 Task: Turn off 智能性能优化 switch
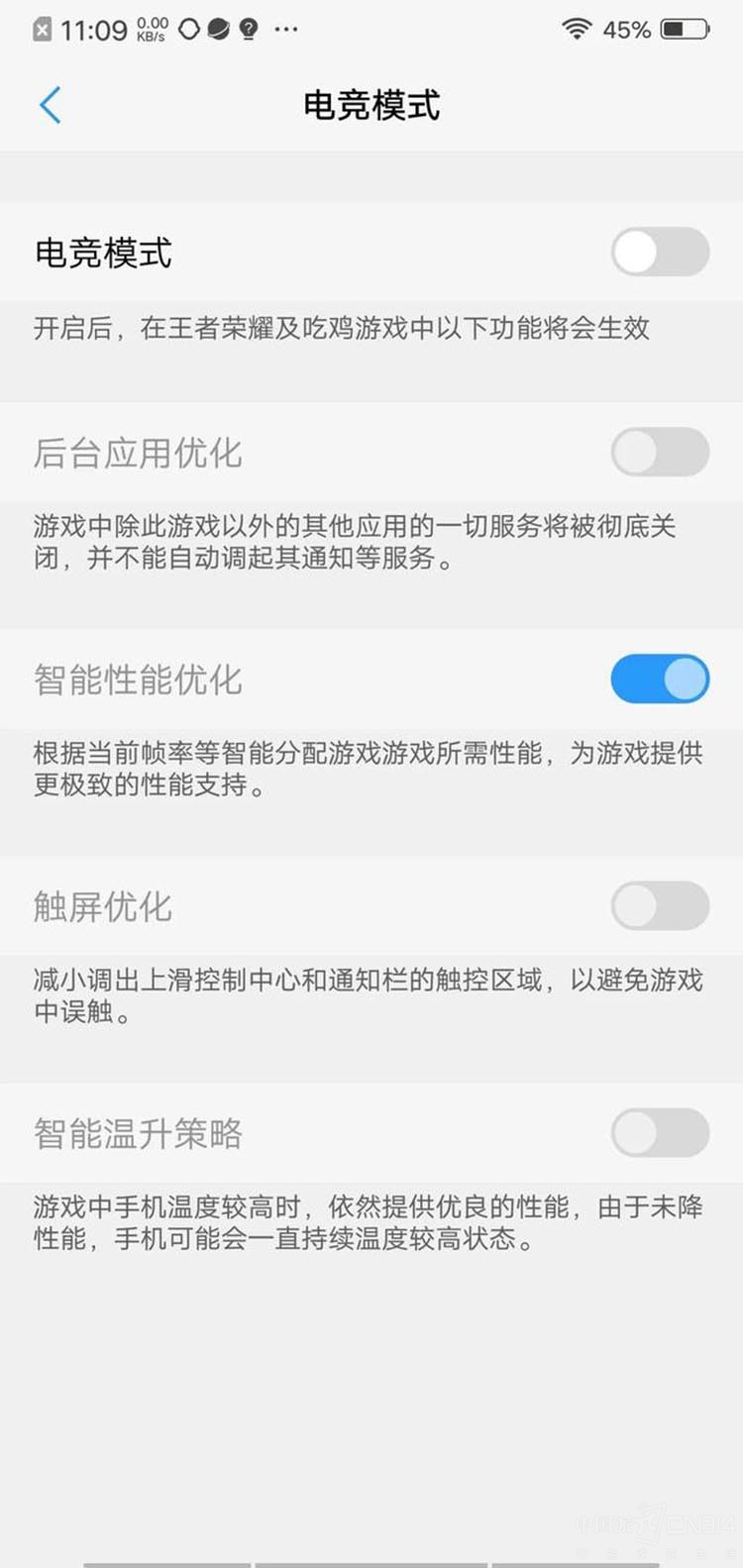tap(660, 679)
